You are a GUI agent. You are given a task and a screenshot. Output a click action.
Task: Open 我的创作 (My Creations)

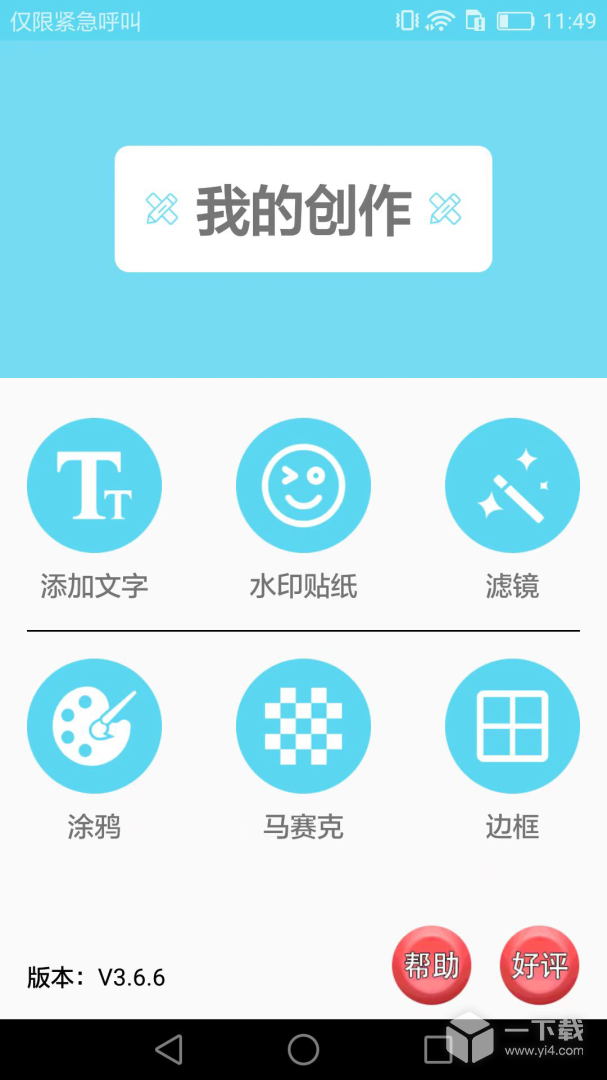[303, 209]
